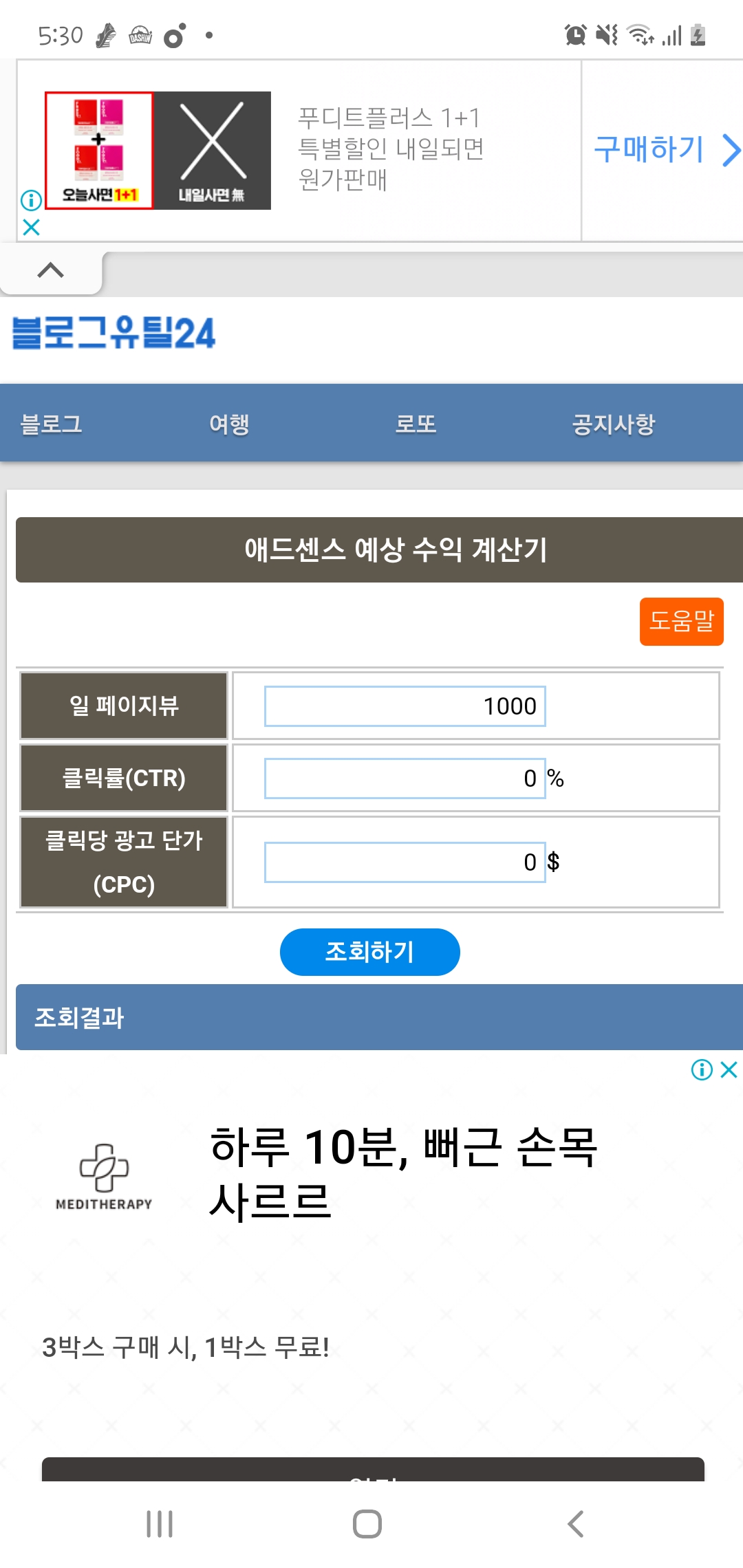The image size is (743, 1568).
Task: Collapse the top ad panel with the up arrow
Action: pyautogui.click(x=50, y=270)
